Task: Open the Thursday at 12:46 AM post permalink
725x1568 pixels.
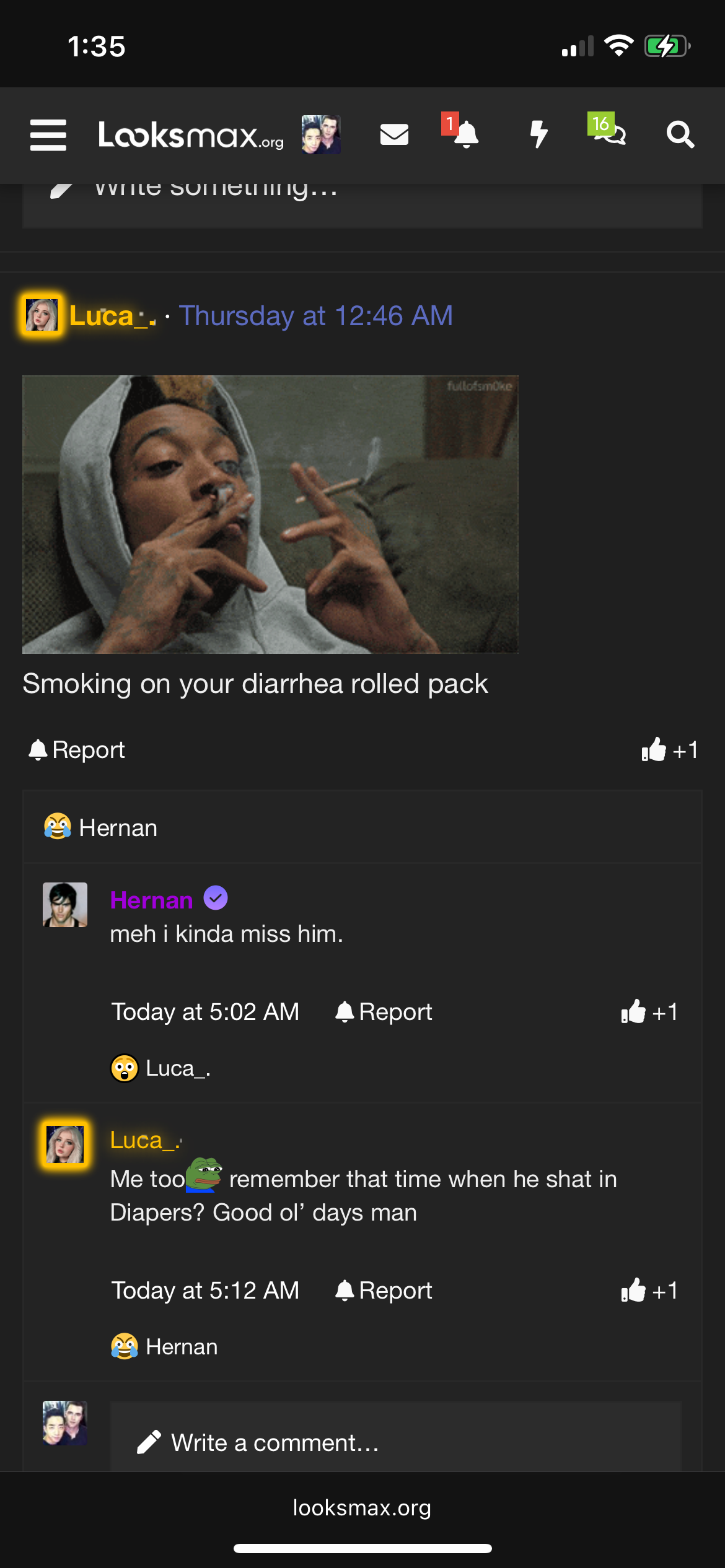Action: pyautogui.click(x=316, y=316)
